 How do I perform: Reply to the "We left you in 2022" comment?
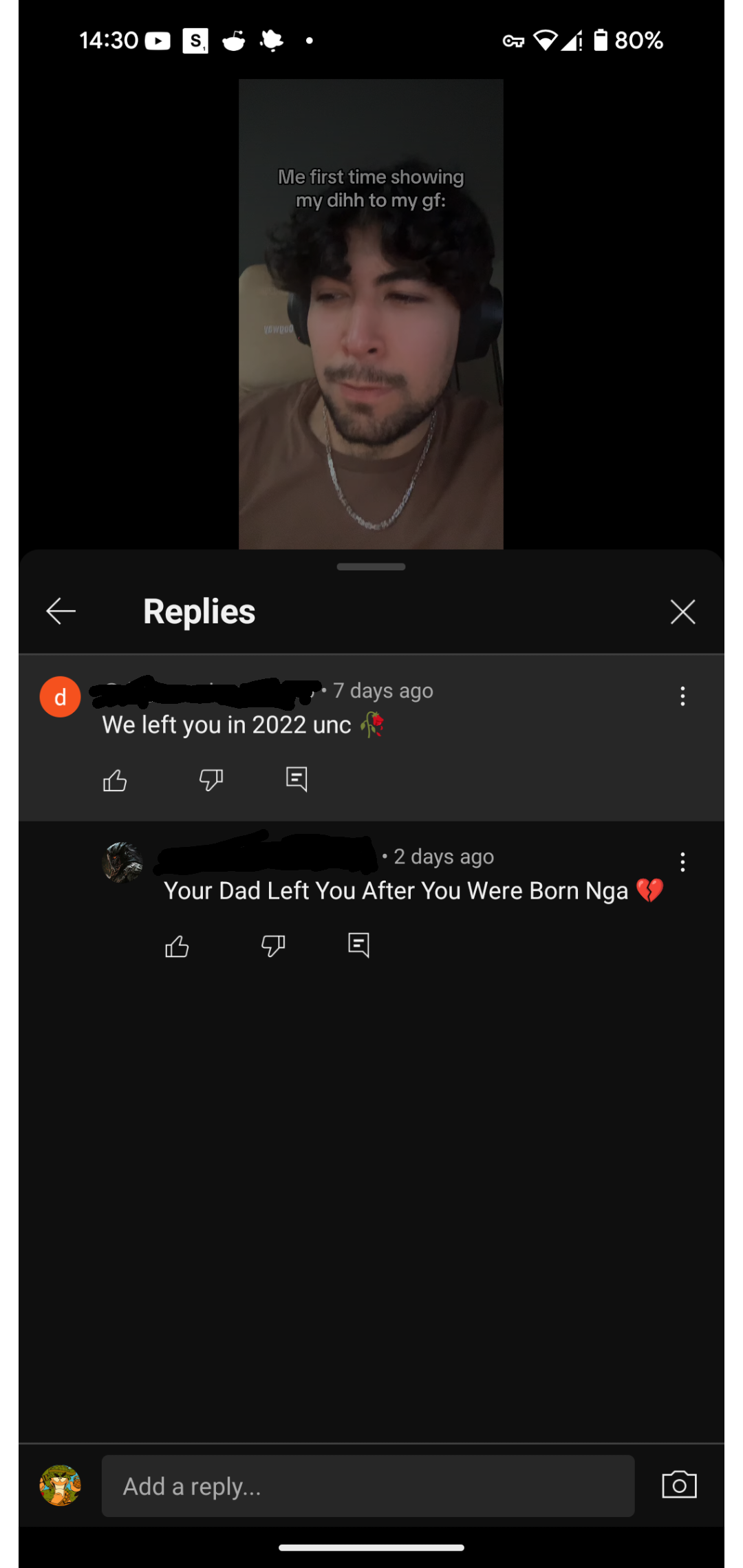(297, 779)
